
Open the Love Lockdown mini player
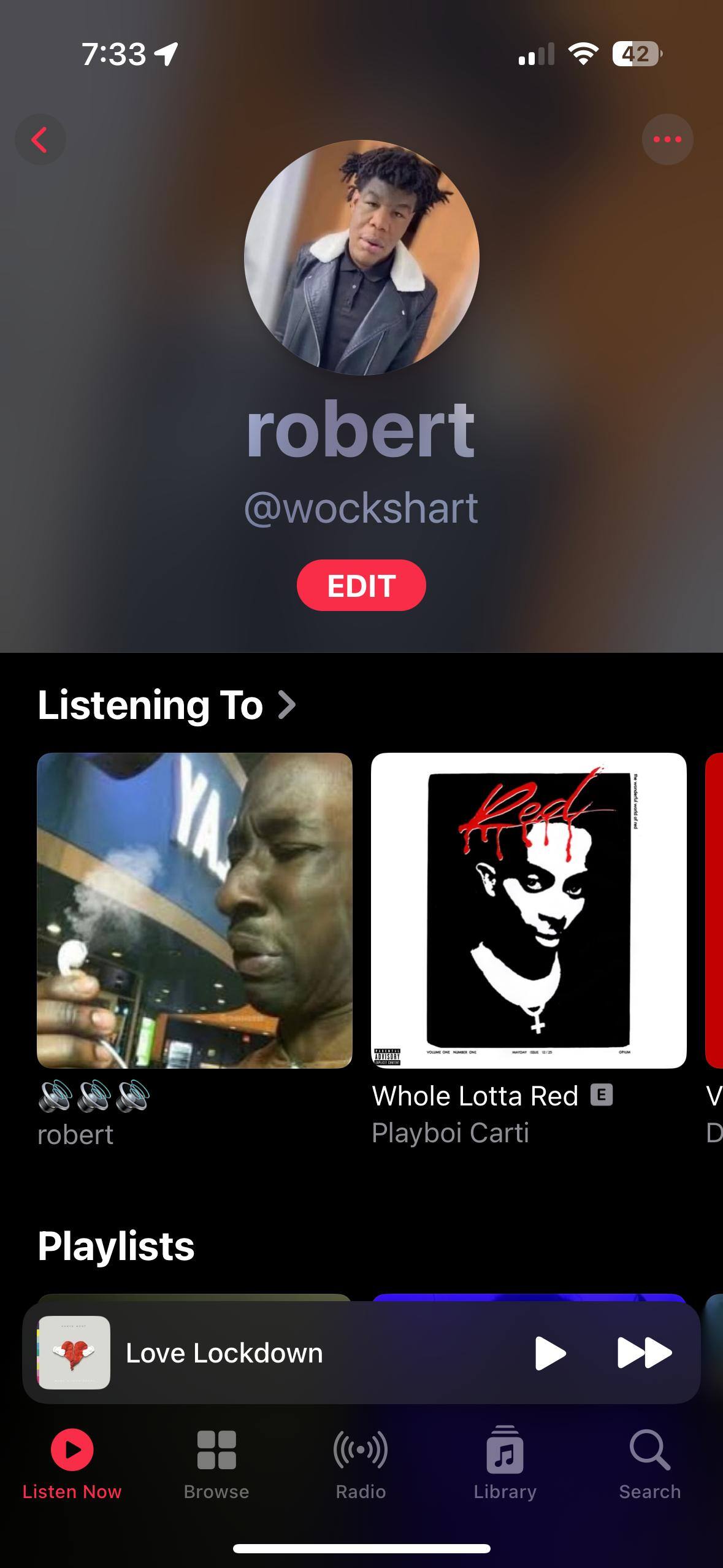click(x=276, y=1353)
